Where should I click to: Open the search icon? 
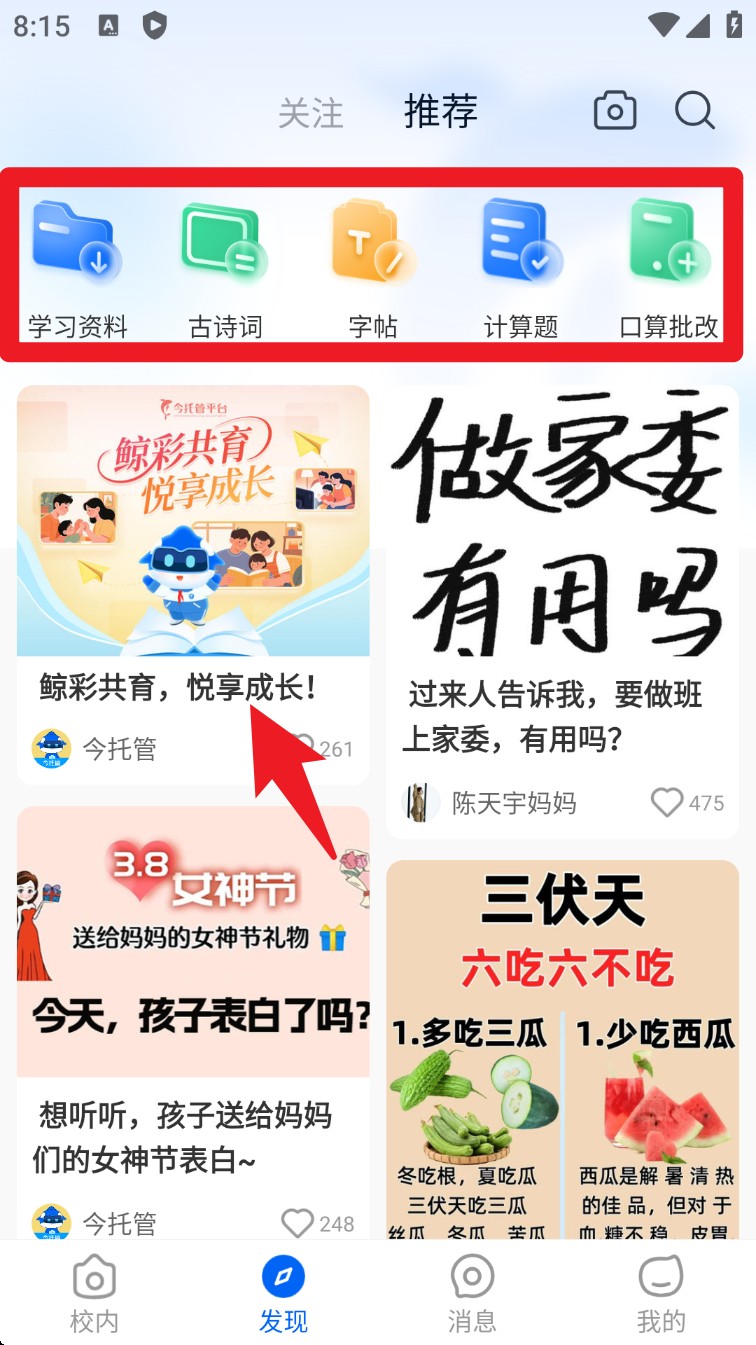694,112
